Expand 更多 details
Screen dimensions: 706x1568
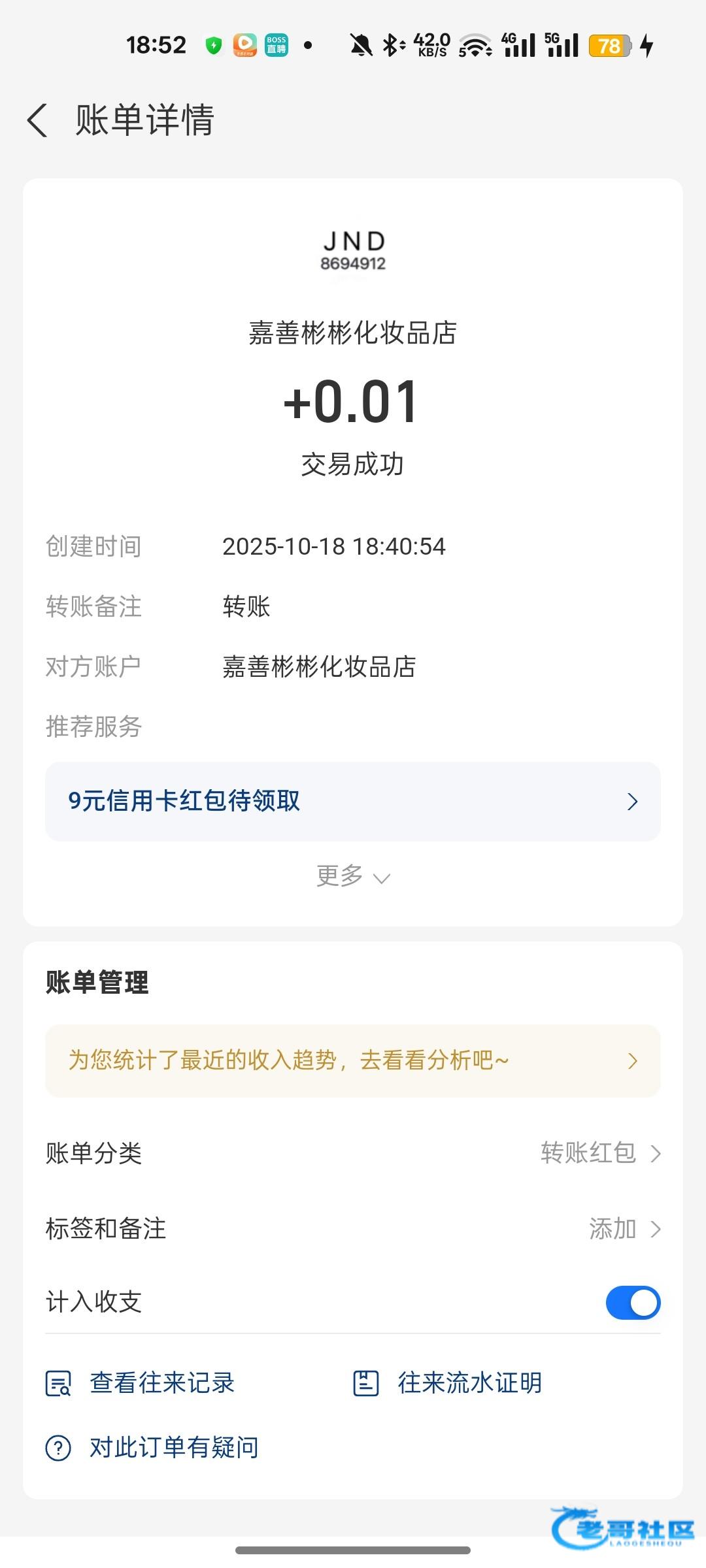tap(353, 876)
